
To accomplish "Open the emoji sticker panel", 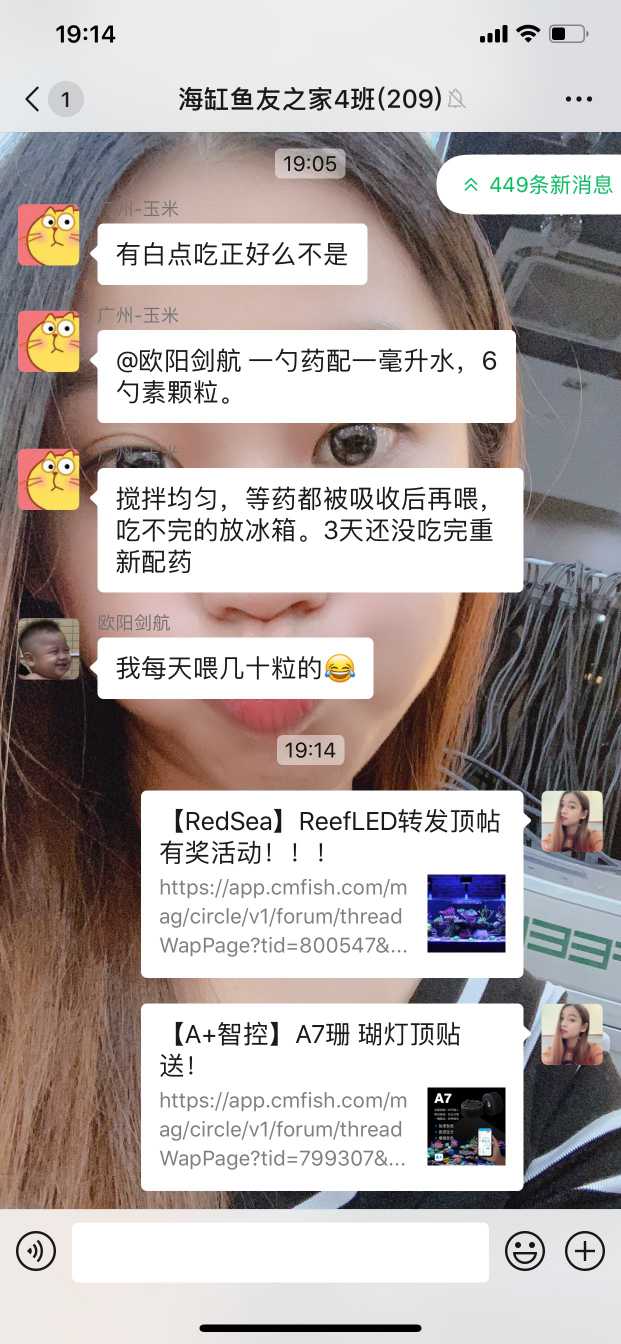I will point(525,1251).
